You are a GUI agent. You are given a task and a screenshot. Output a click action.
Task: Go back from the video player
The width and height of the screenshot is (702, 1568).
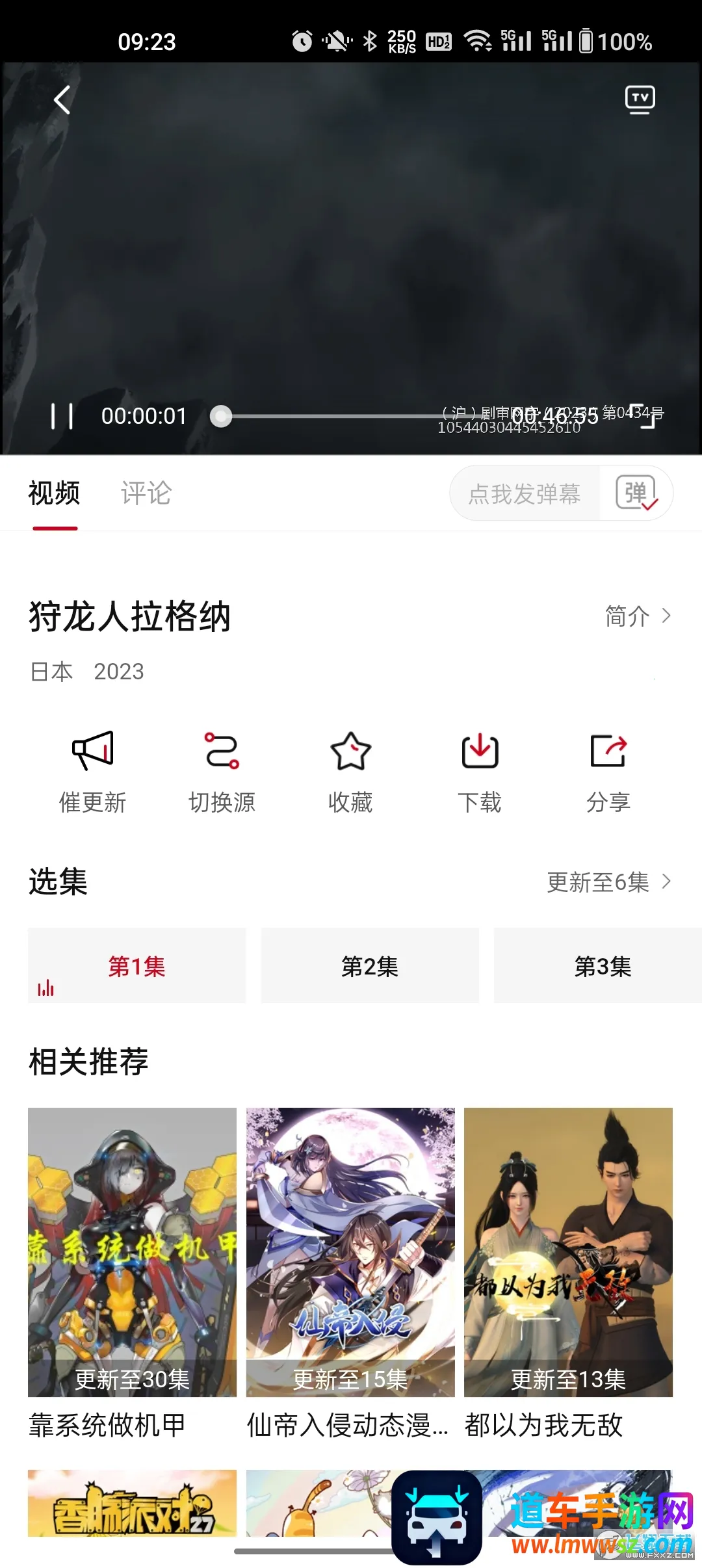click(x=62, y=100)
